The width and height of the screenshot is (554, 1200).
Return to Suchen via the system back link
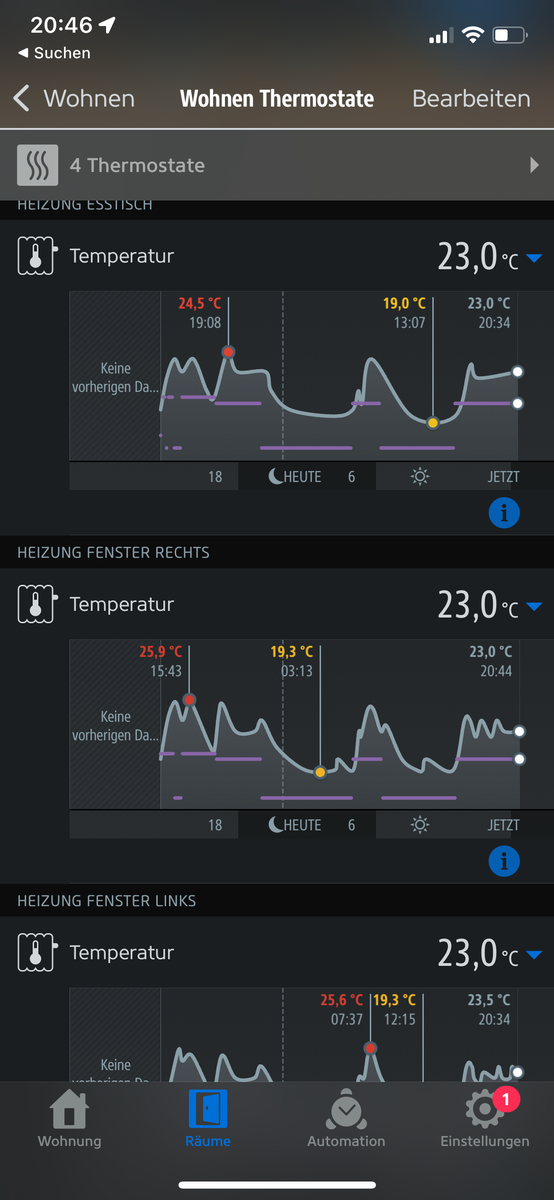54,53
